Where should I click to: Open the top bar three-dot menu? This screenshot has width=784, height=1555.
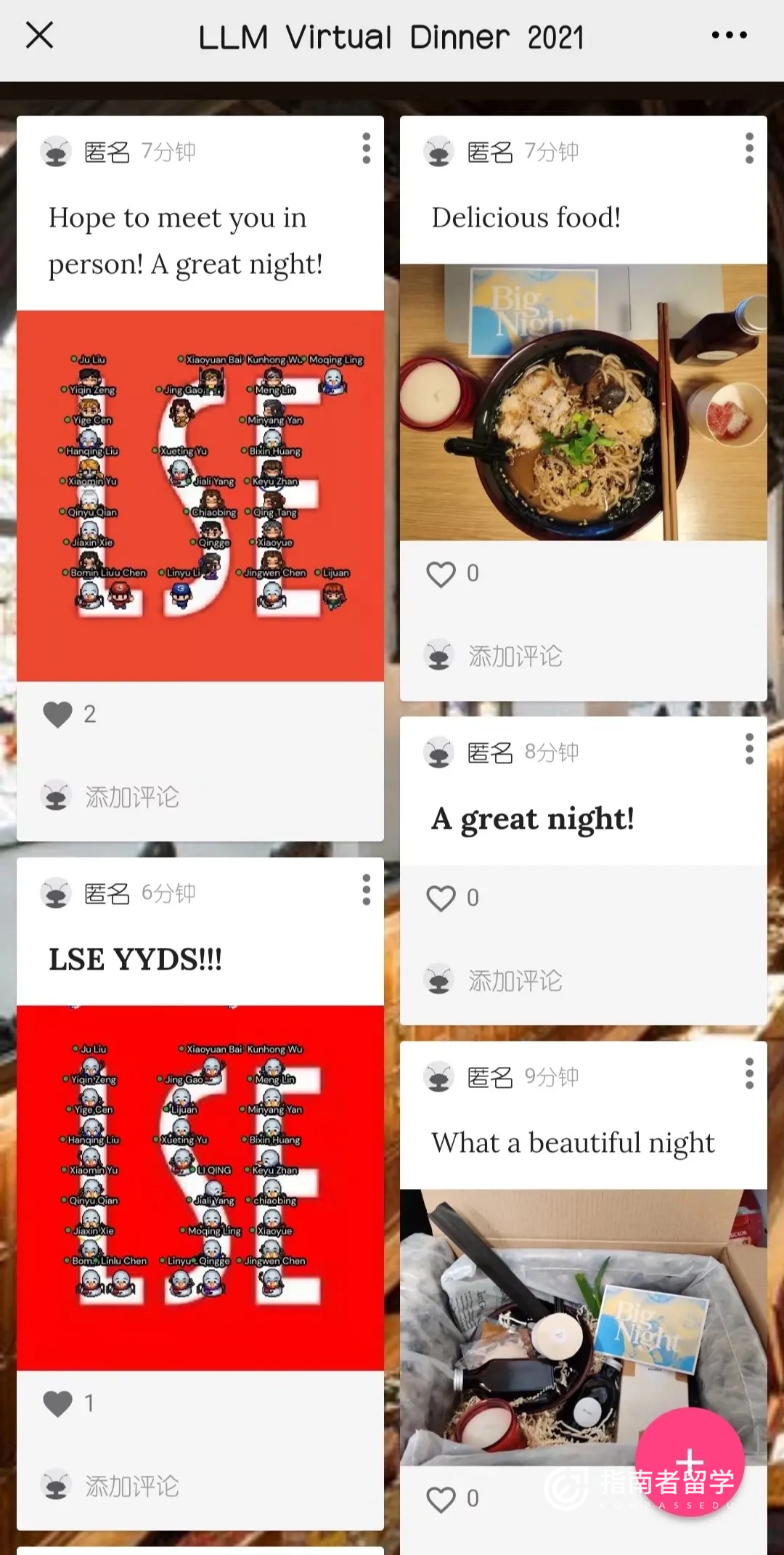click(x=729, y=35)
